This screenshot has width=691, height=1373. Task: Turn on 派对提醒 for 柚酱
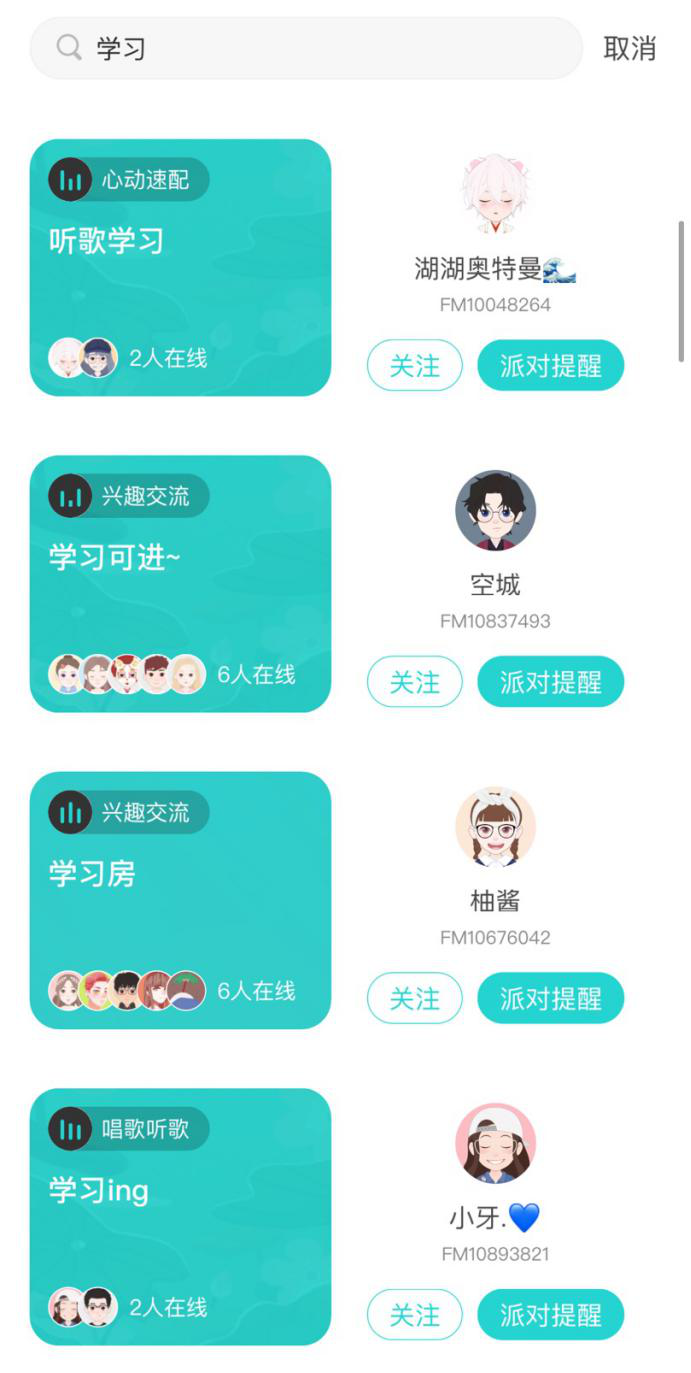pyautogui.click(x=550, y=998)
